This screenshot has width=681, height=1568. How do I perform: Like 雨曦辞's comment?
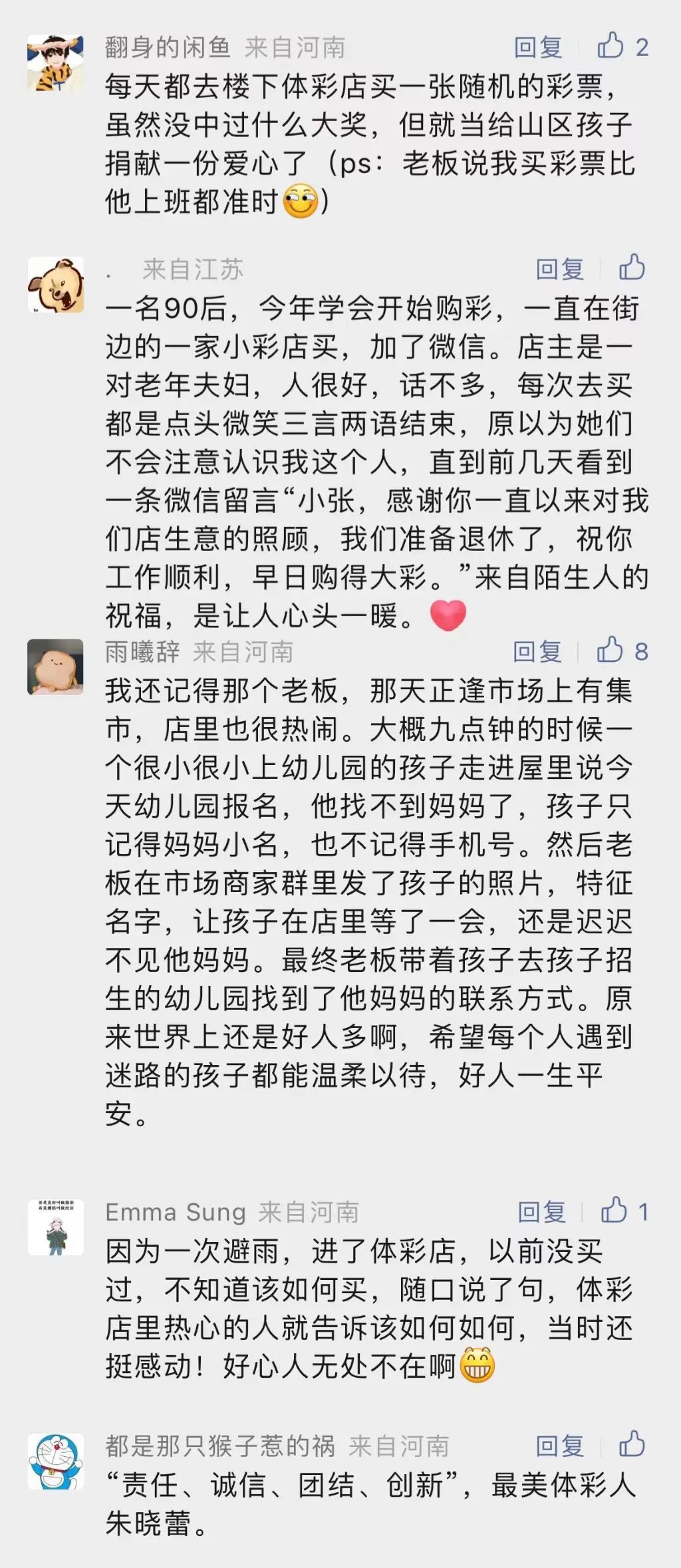pos(610,651)
